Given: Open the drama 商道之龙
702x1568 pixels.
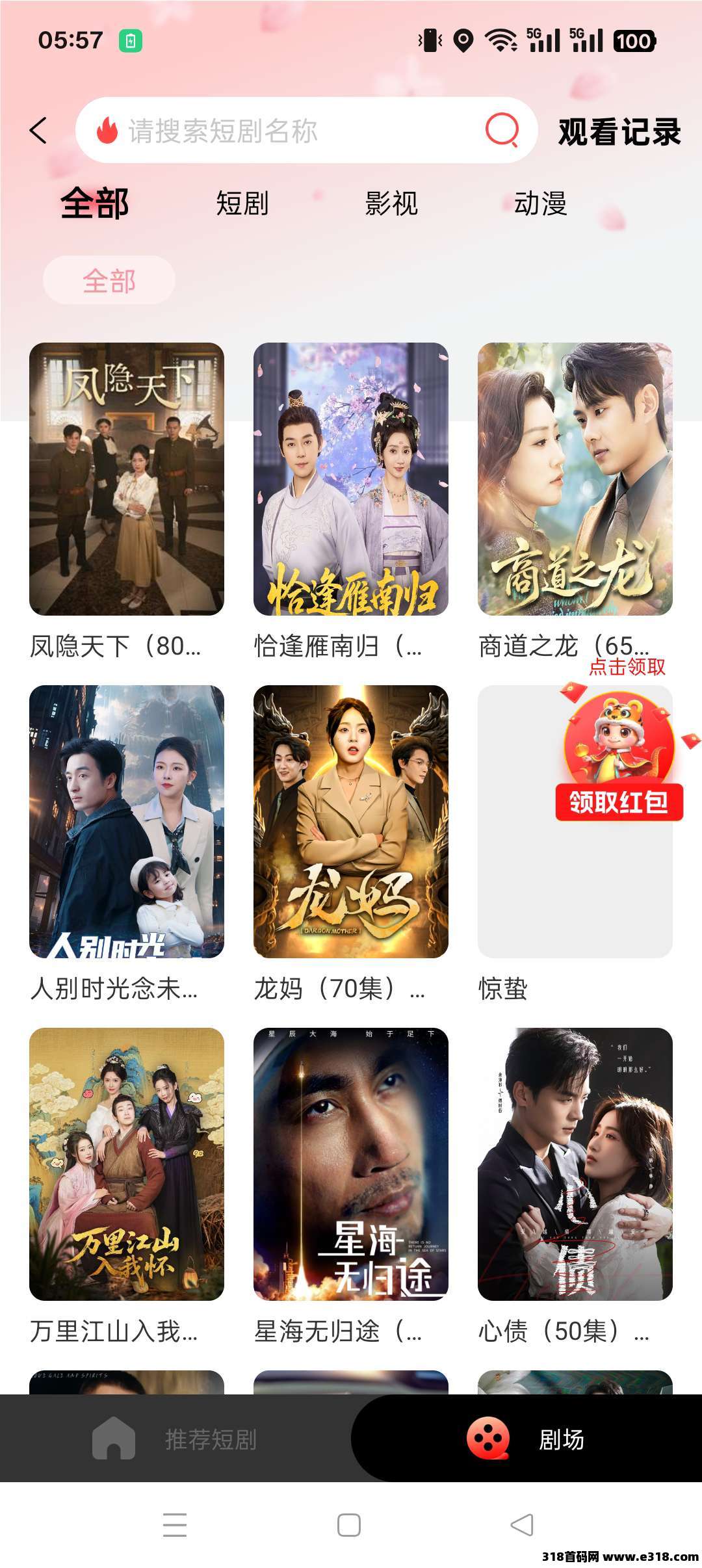Looking at the screenshot, I should point(575,479).
